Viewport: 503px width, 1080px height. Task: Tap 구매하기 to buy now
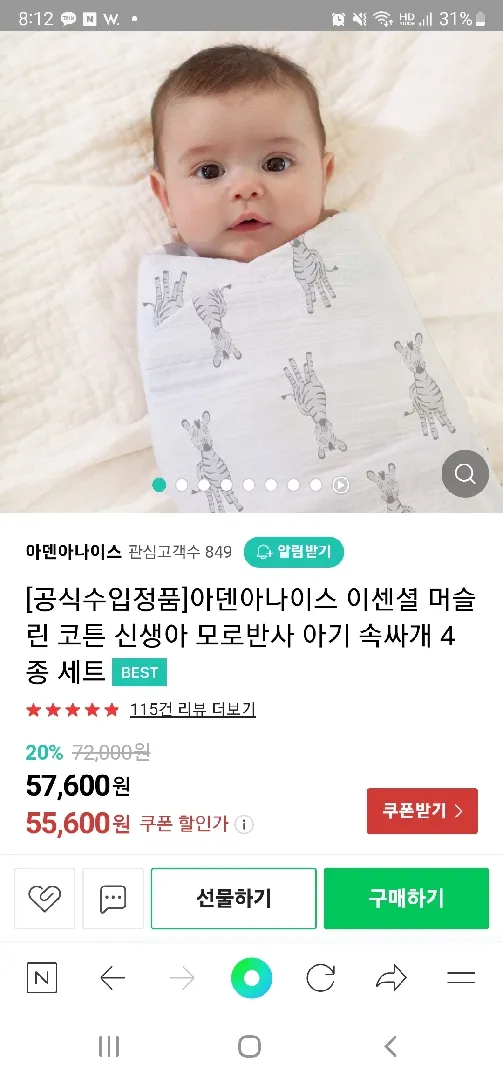[x=407, y=898]
